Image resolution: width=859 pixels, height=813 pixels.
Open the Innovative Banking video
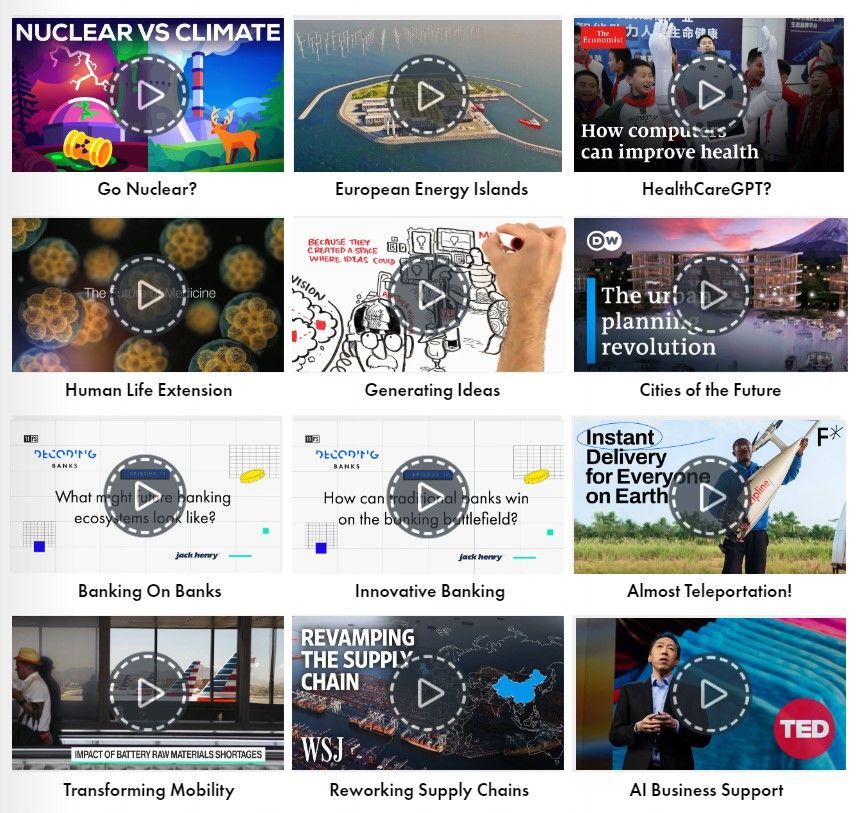point(430,495)
